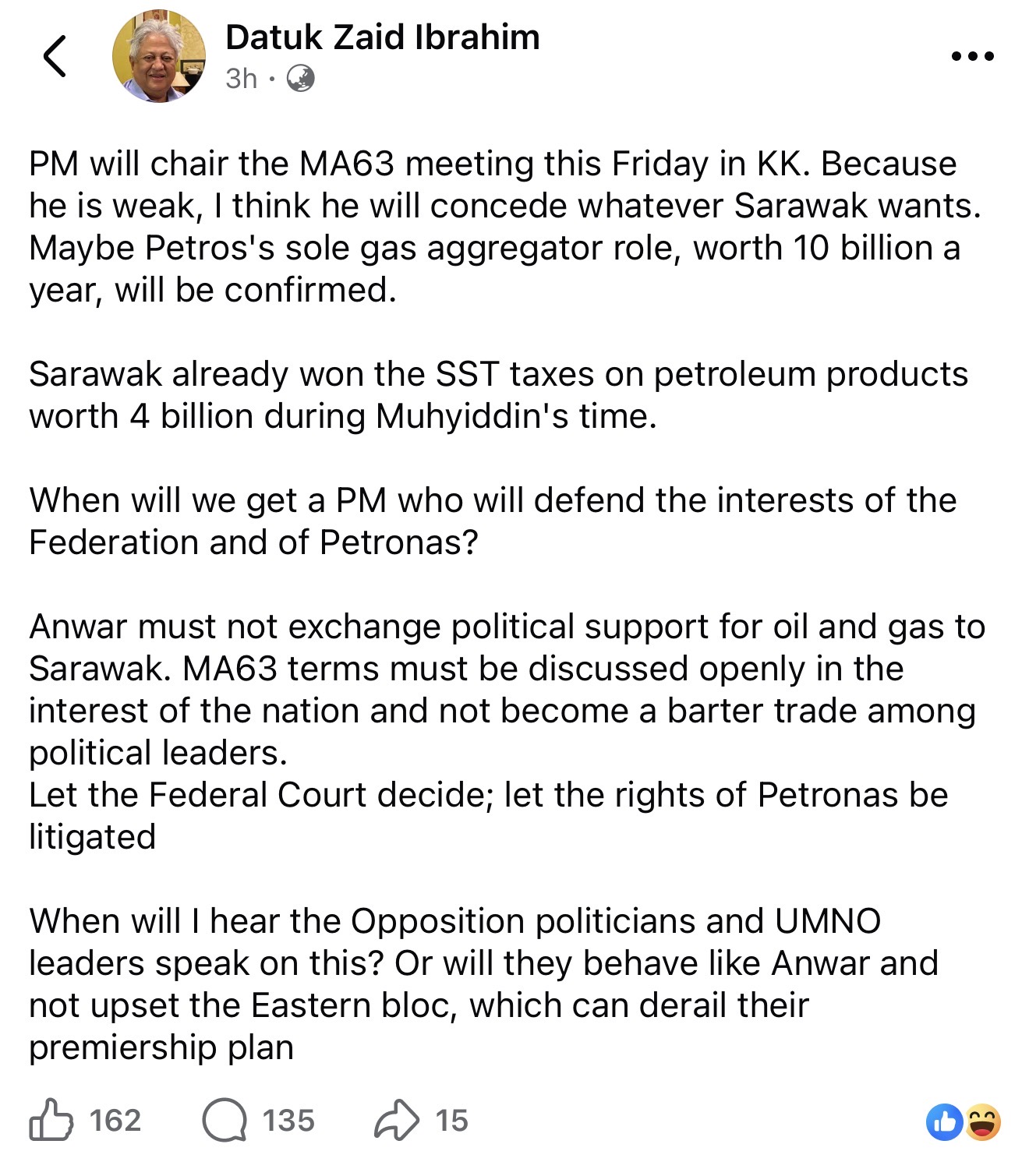Open the Datuk Zaid Ibrahim name link
1029x1176 pixels.
(x=382, y=37)
